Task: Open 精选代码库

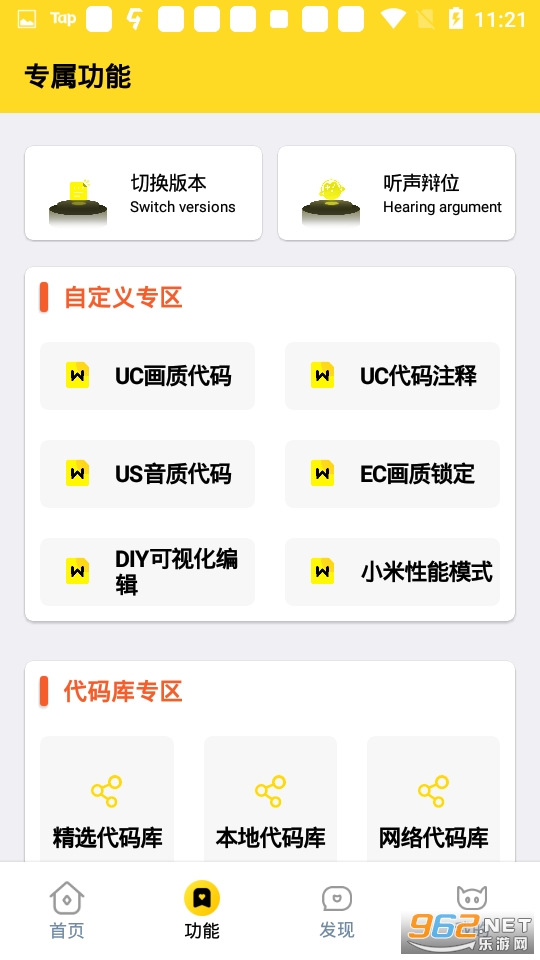Action: (x=107, y=799)
